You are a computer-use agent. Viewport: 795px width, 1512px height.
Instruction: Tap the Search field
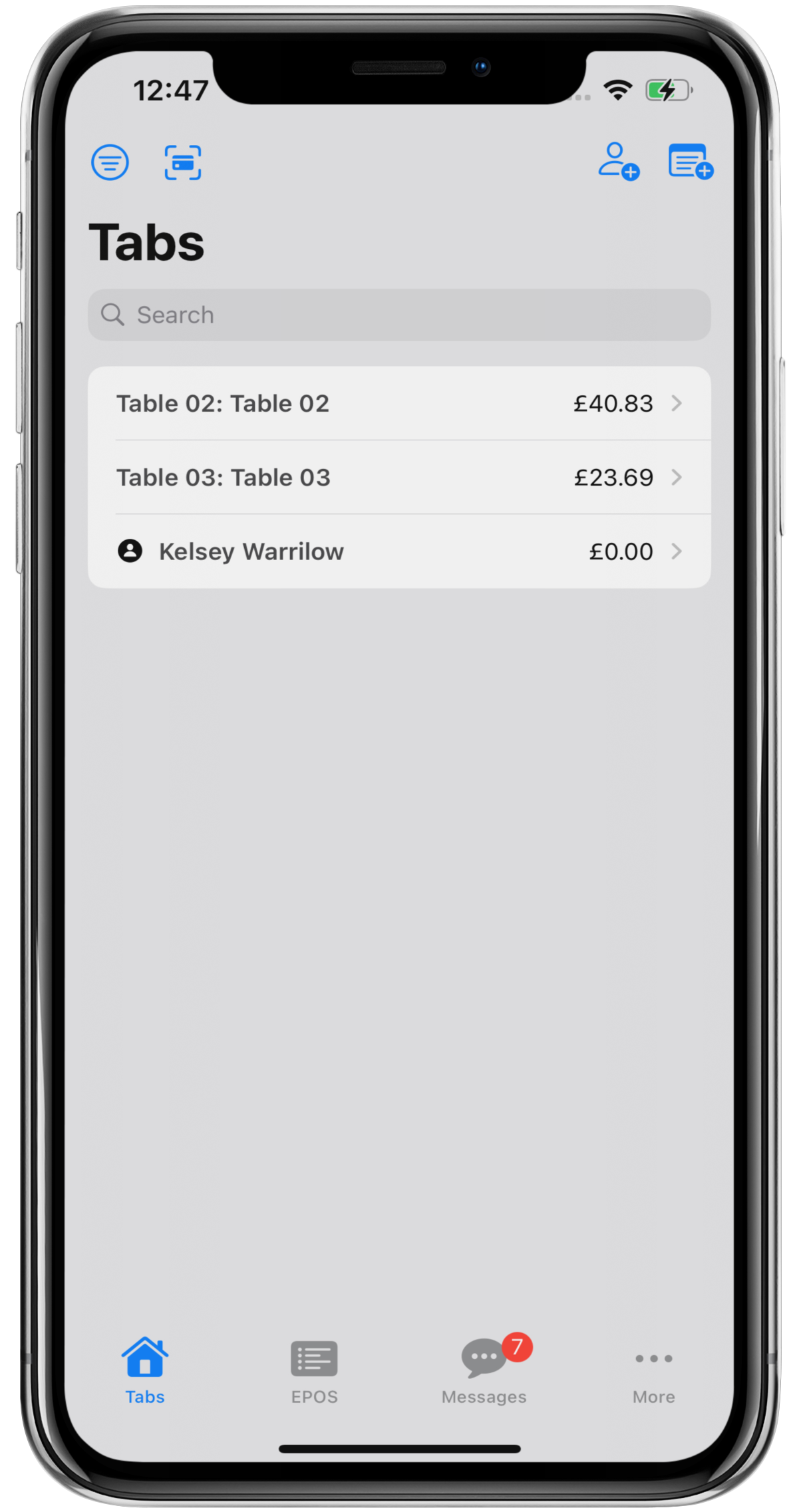pos(399,315)
